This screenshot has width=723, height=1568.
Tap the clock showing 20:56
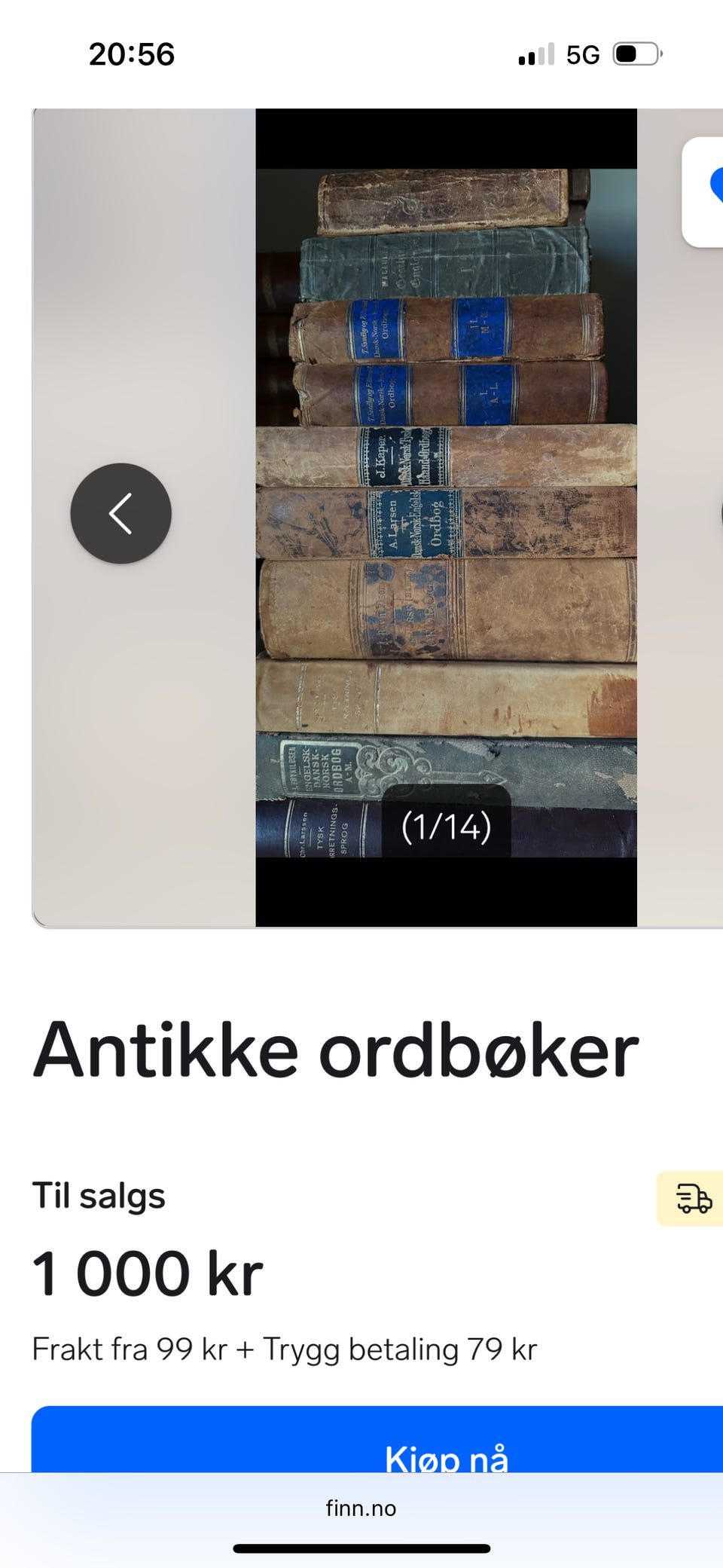pyautogui.click(x=133, y=53)
